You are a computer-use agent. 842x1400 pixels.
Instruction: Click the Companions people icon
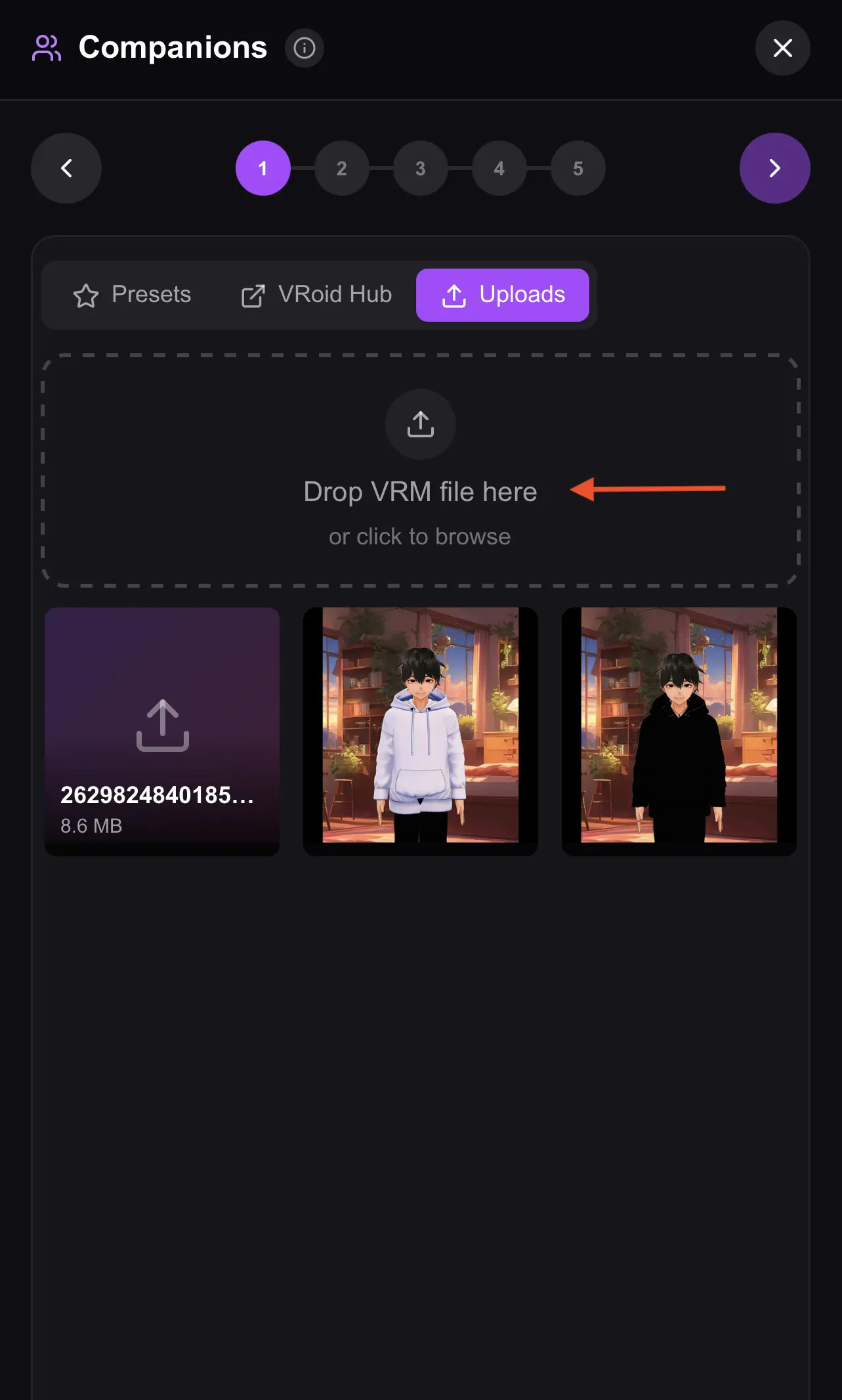point(47,47)
